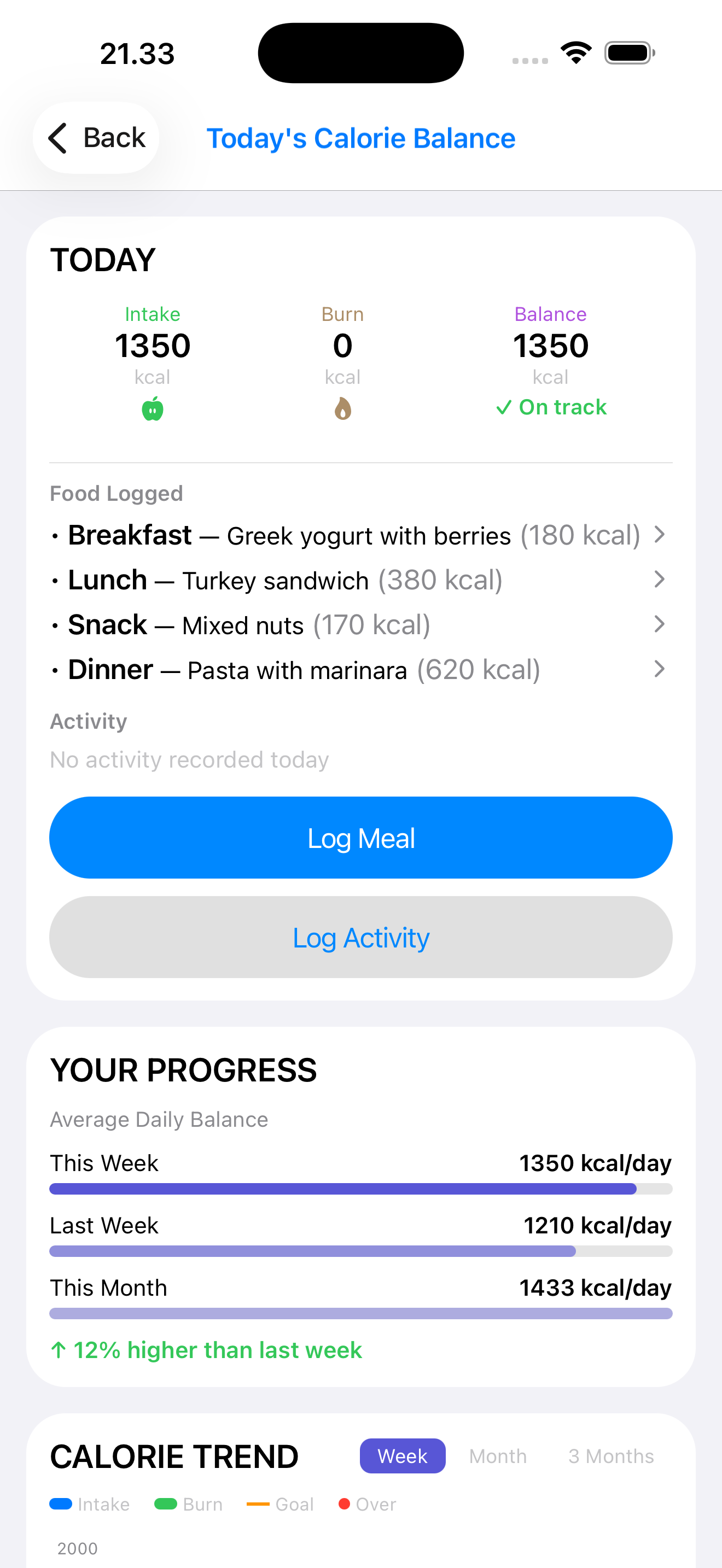
Task: Toggle the orange Goal legend marker
Action: pos(259,1504)
